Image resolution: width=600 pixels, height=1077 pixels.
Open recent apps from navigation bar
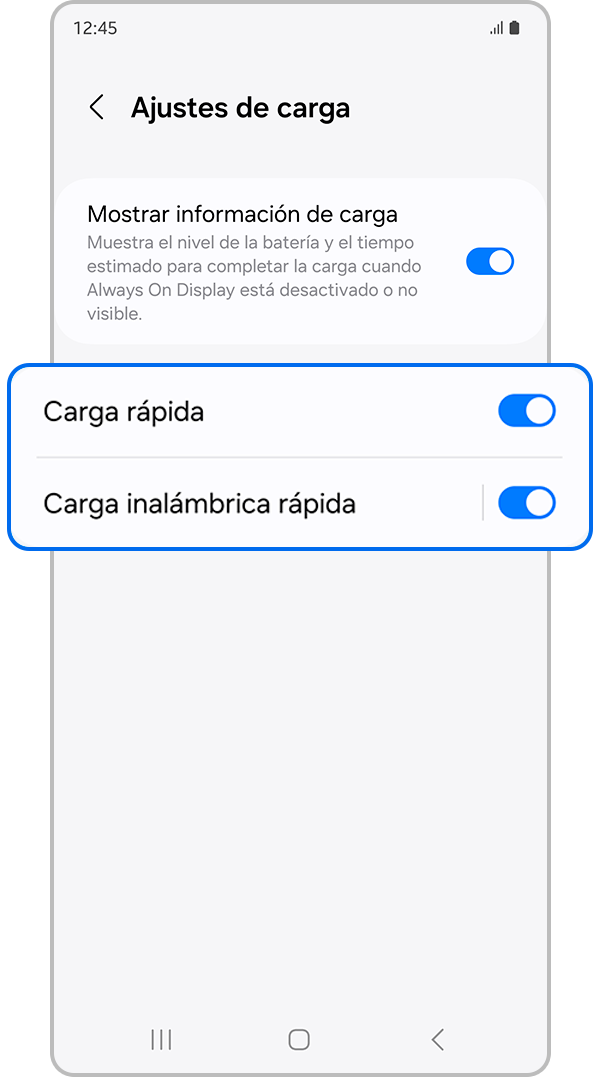point(161,1039)
